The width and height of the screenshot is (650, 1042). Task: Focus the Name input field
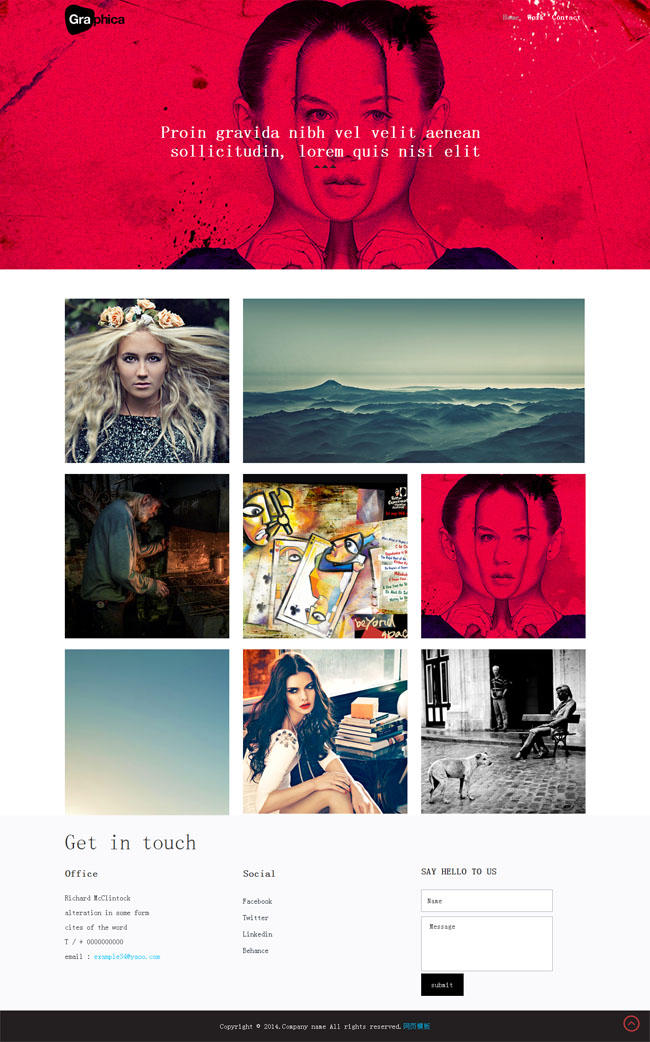click(x=486, y=901)
